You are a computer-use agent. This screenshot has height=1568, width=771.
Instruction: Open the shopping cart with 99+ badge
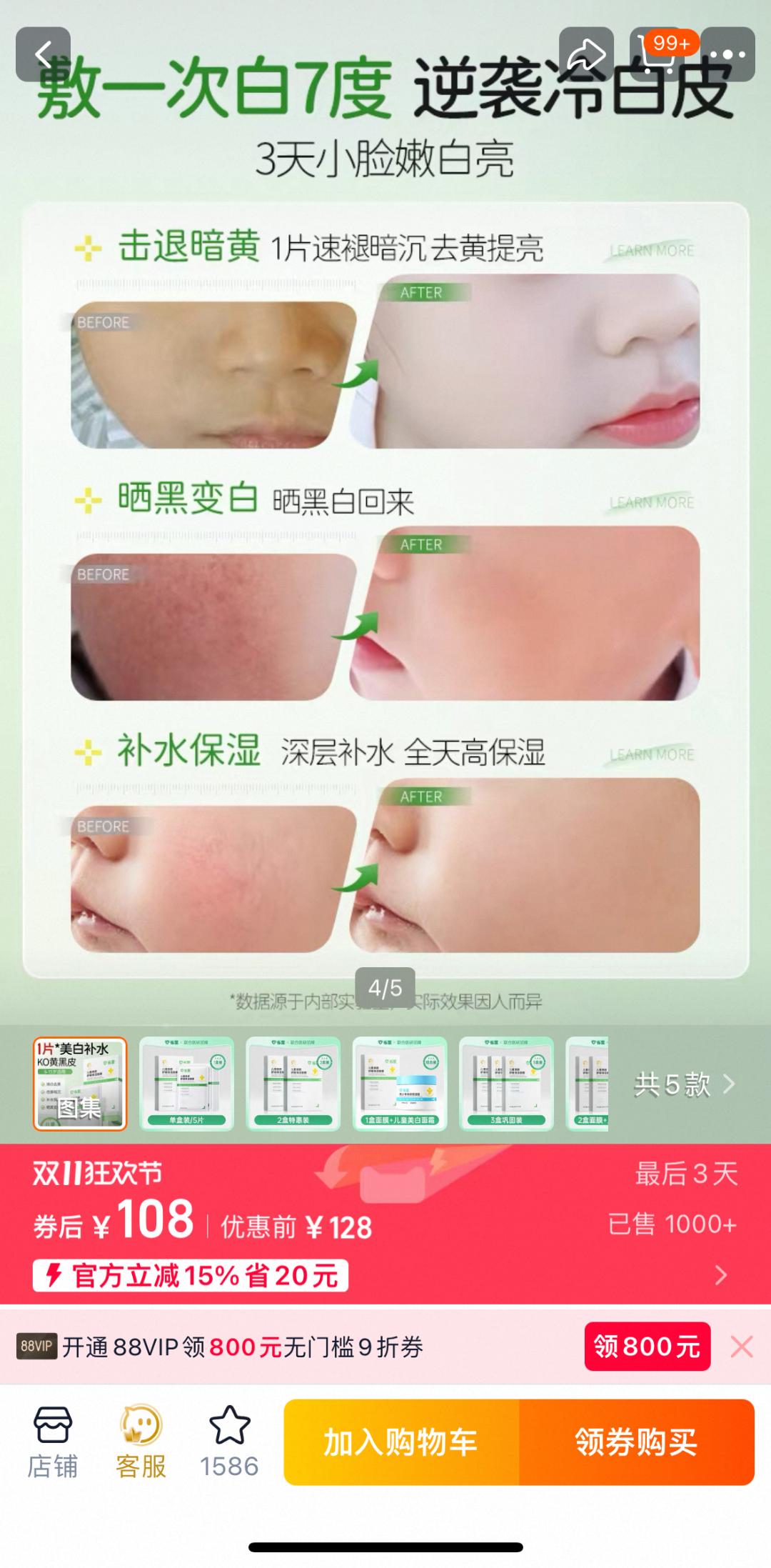click(x=657, y=54)
